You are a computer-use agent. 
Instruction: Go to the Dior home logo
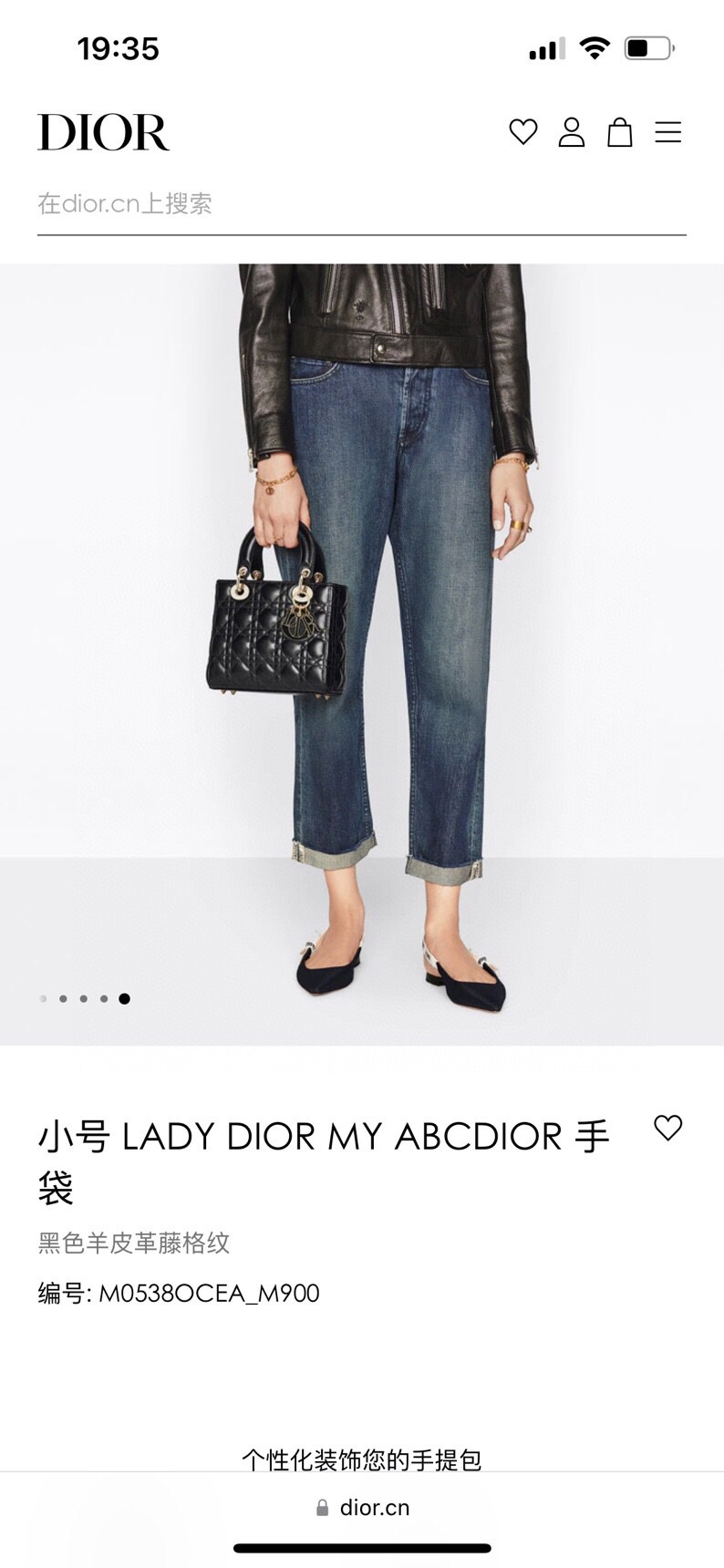103,132
